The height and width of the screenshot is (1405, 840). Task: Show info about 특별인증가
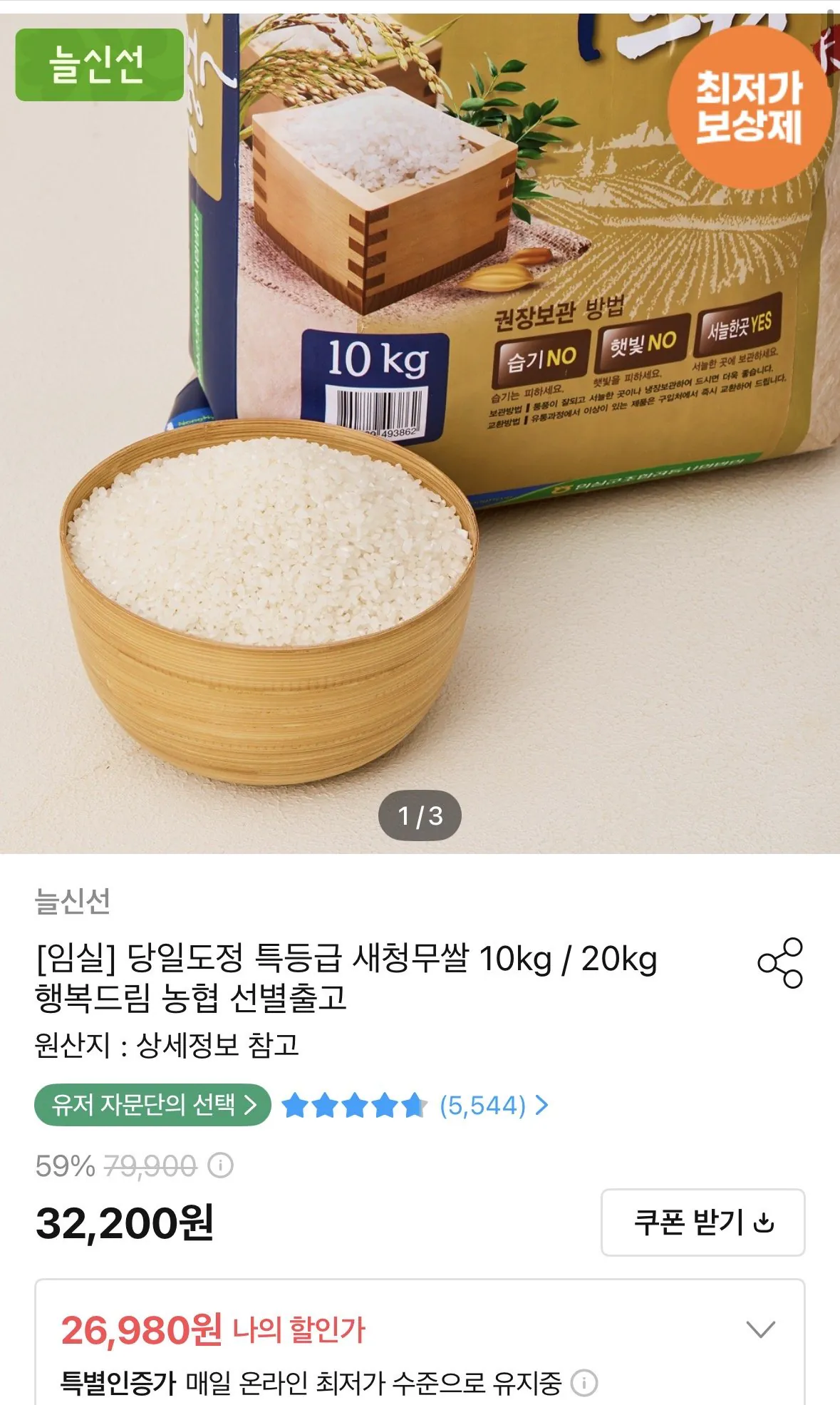click(x=584, y=1382)
